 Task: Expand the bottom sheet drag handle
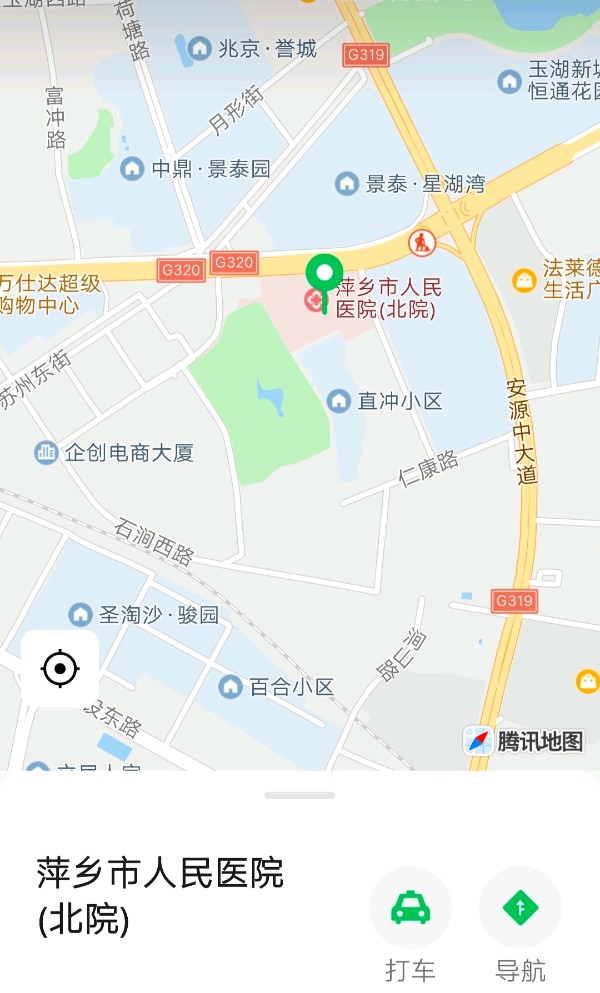point(300,795)
